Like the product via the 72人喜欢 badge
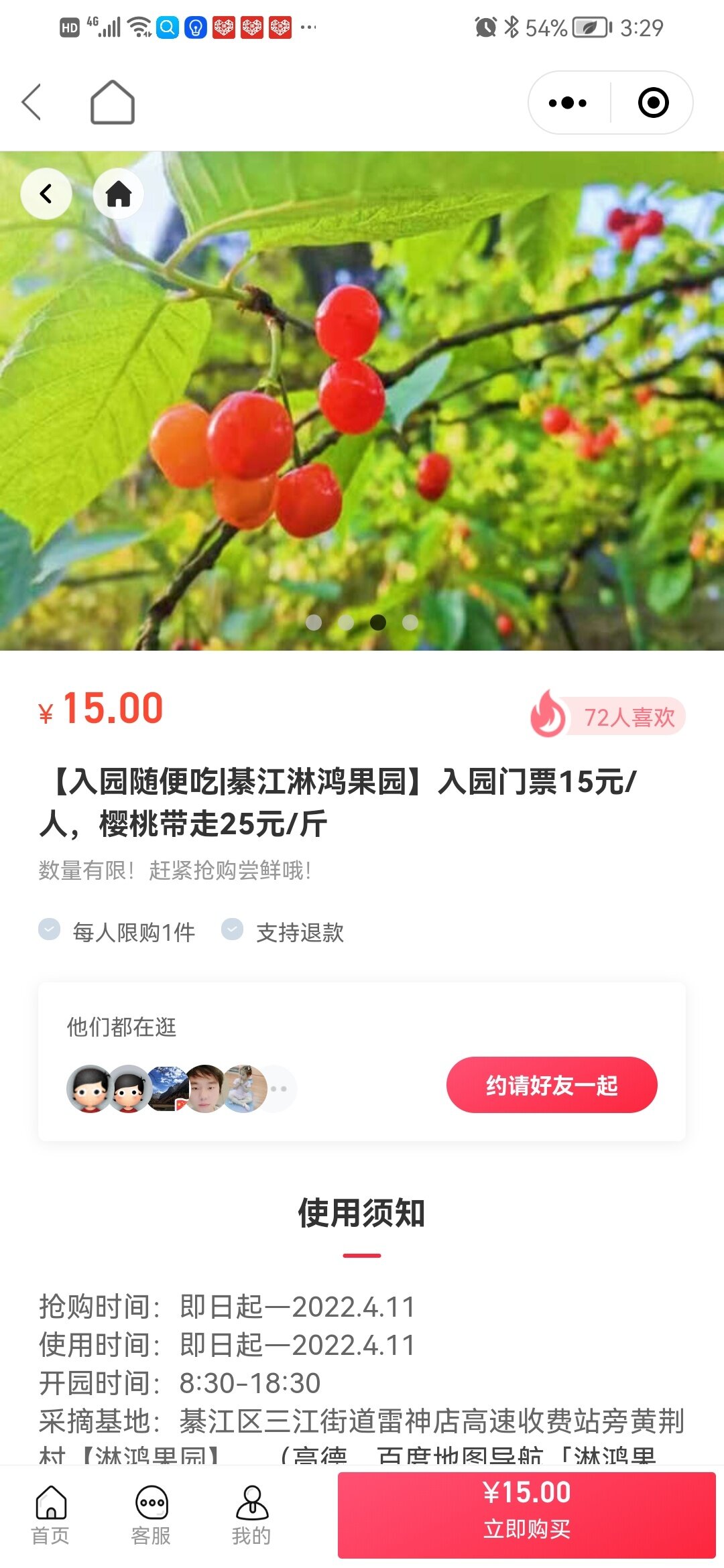Image resolution: width=724 pixels, height=1568 pixels. (608, 716)
